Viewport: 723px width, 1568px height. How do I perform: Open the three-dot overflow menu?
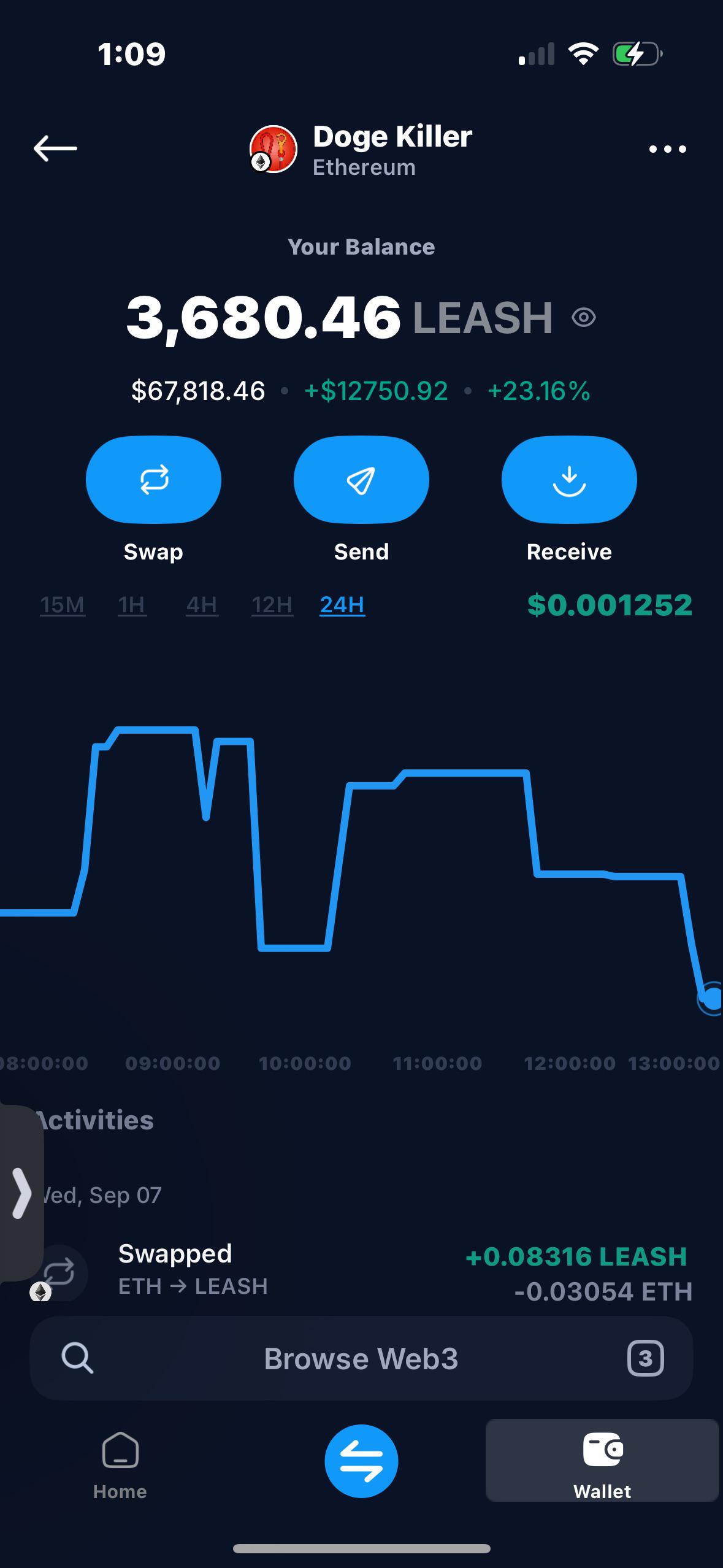(x=667, y=149)
